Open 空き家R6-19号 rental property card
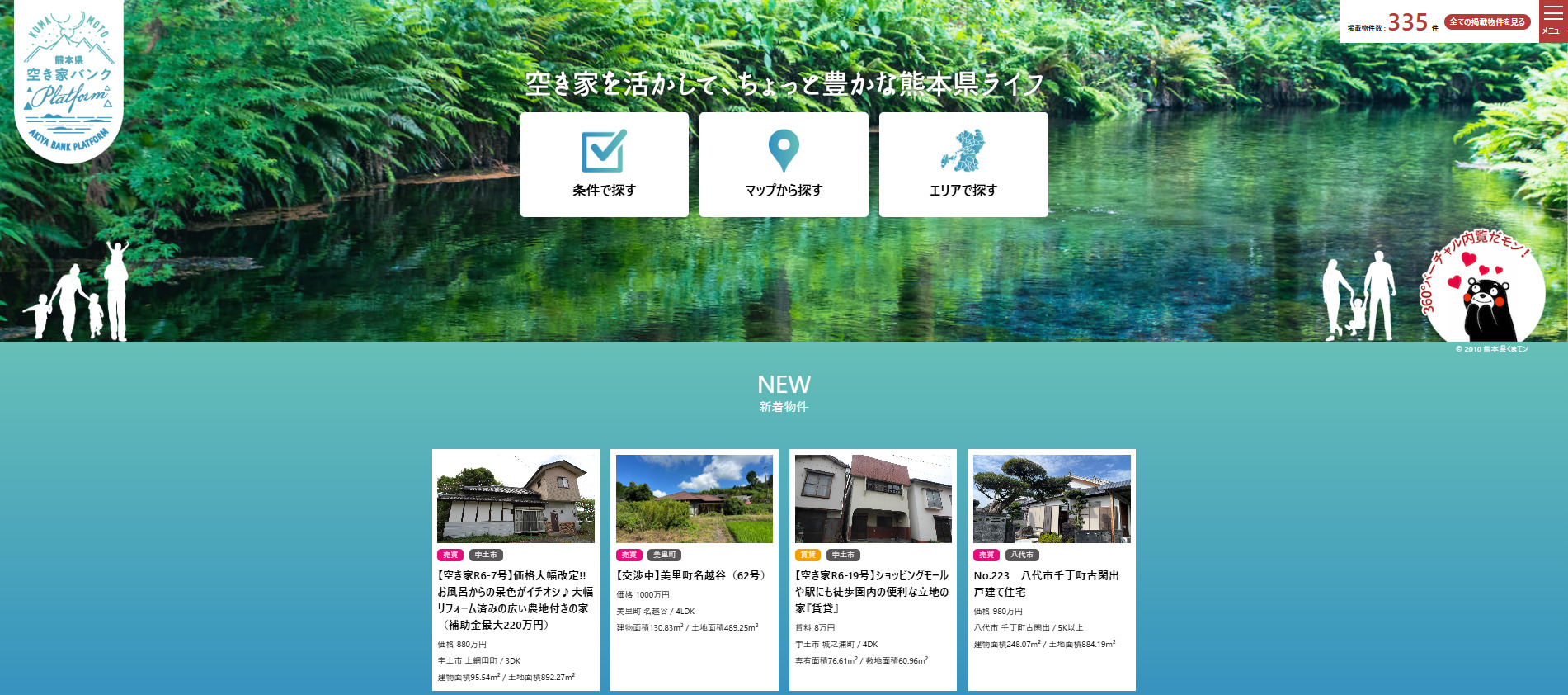Screen dimensions: 1568x695 click(873, 570)
